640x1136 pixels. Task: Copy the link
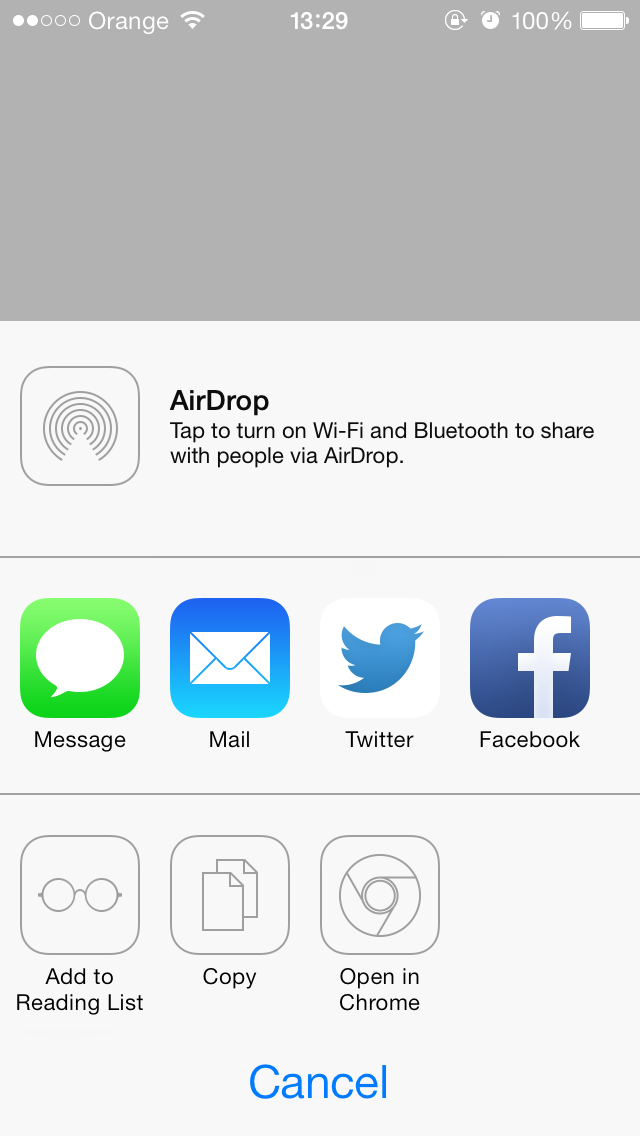coord(230,895)
